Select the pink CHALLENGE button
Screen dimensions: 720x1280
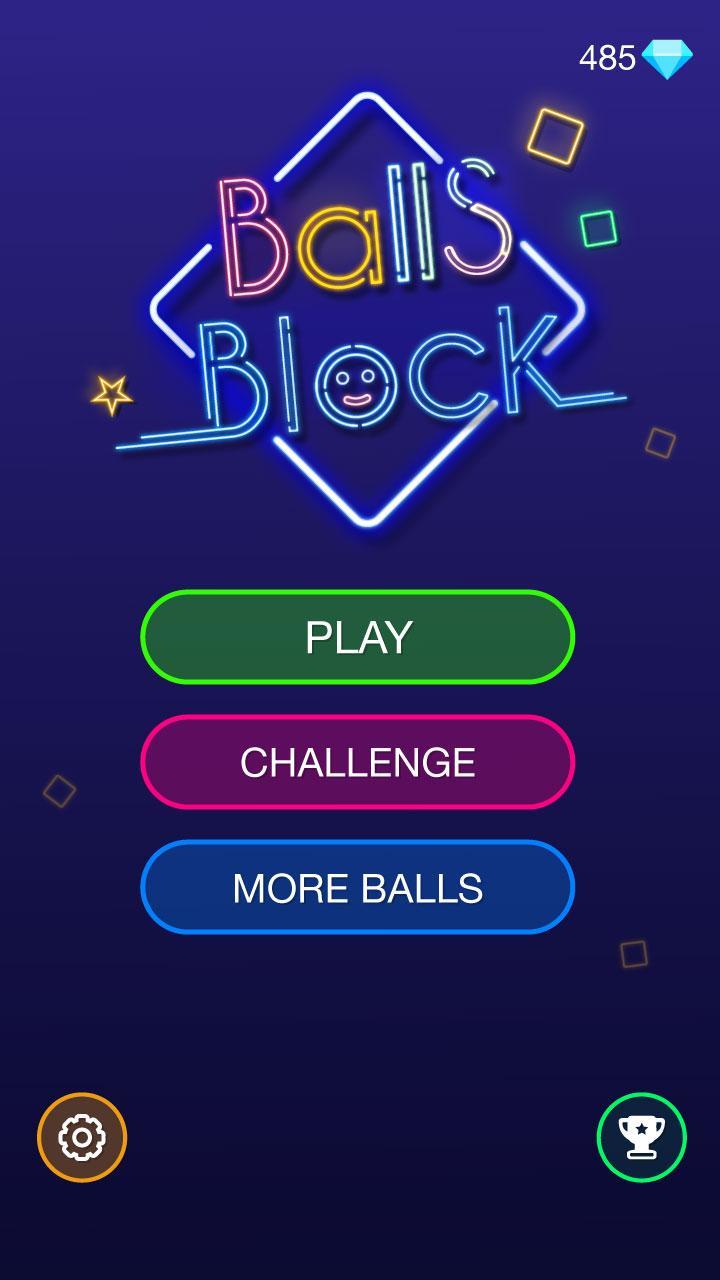pyautogui.click(x=357, y=761)
